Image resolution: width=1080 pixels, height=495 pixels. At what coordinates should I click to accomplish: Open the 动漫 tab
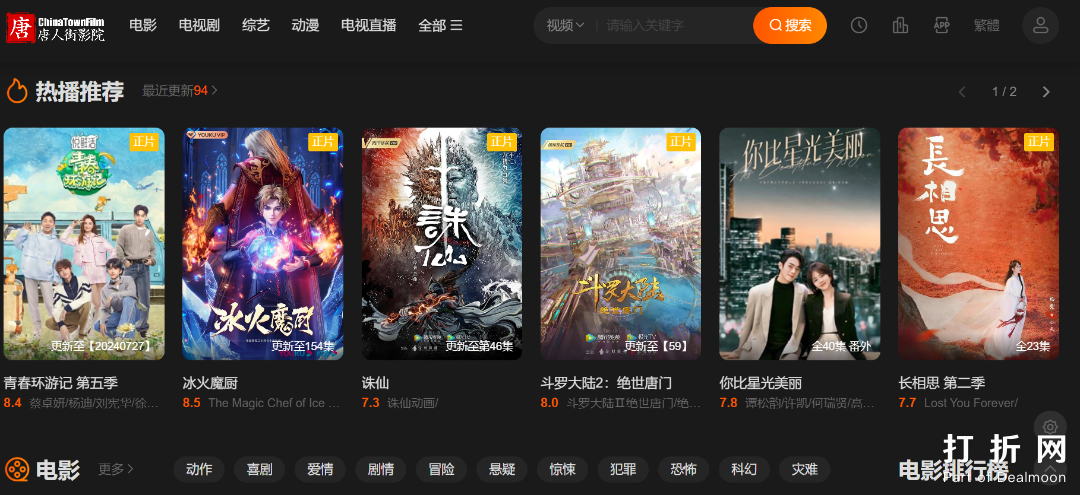[305, 25]
